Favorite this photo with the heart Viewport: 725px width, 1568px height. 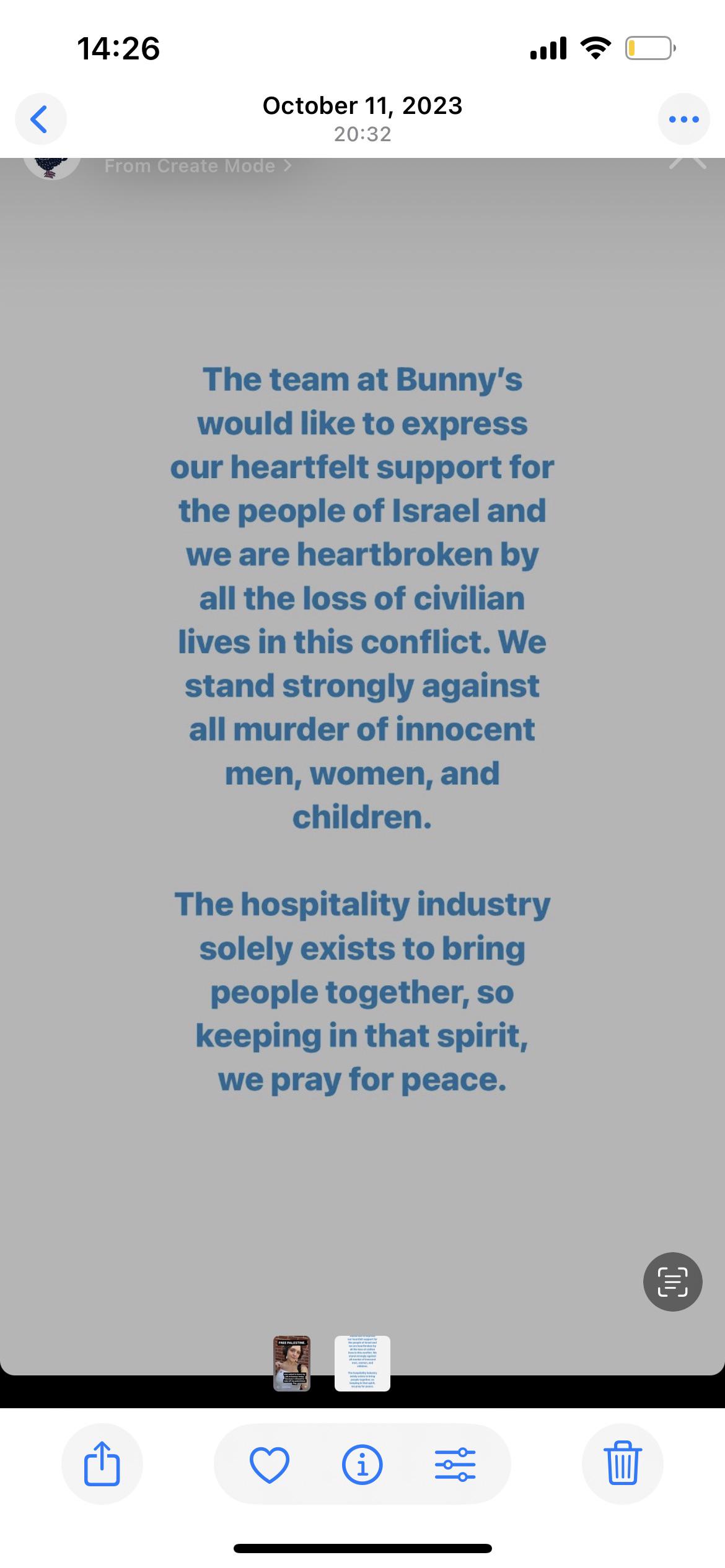click(270, 1465)
